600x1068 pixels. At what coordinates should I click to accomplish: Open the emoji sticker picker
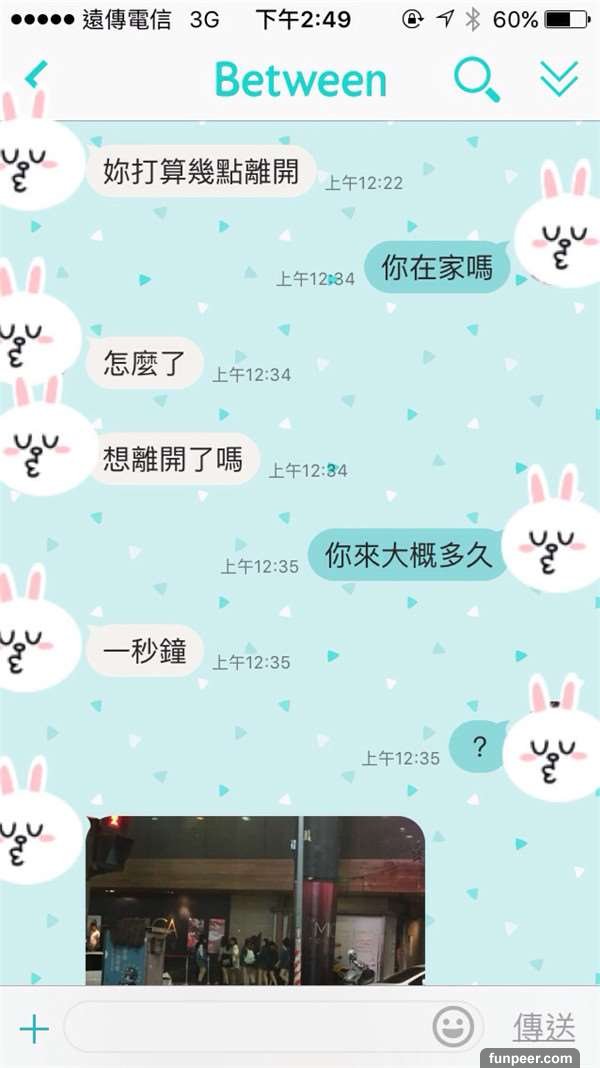point(453,1027)
